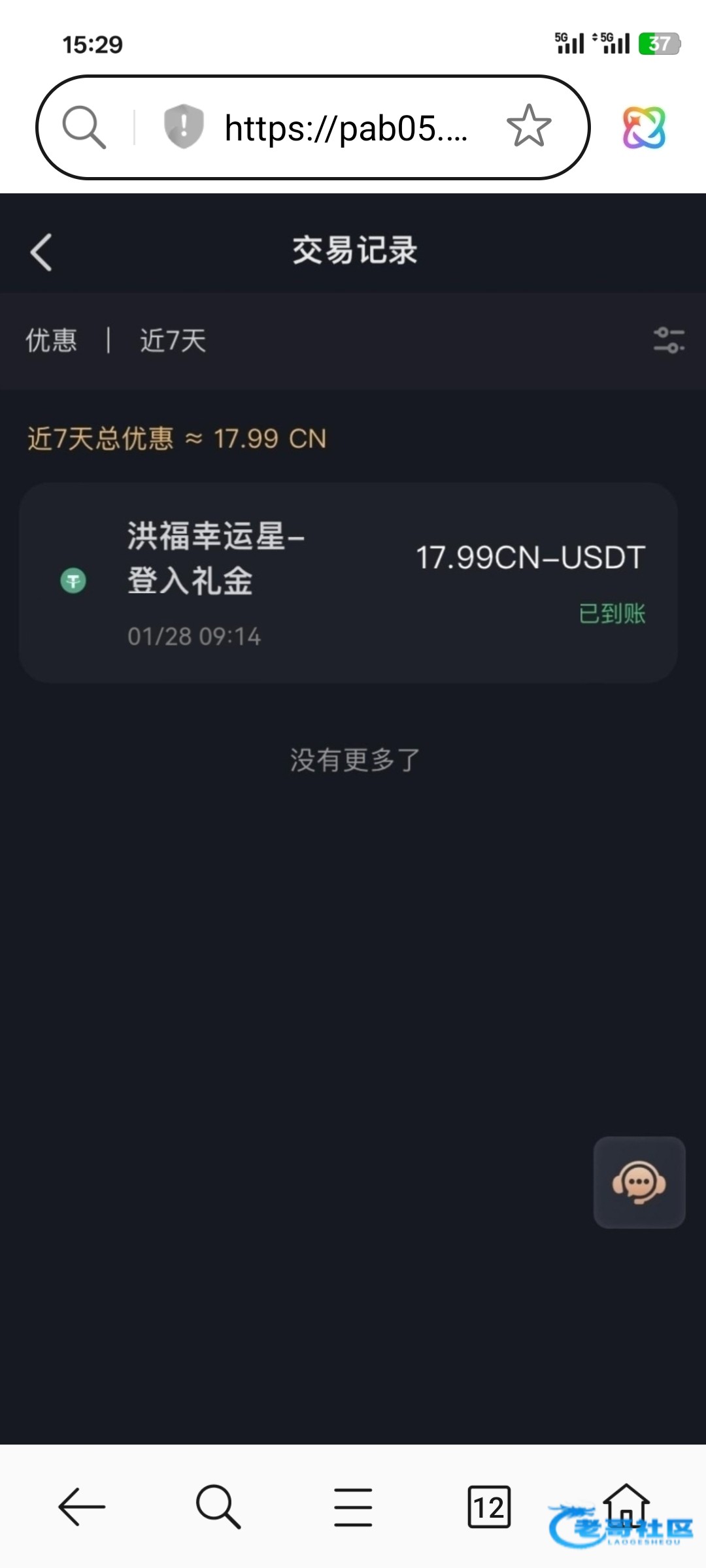
Task: Navigate back with browser arrow
Action: pos(82,1507)
